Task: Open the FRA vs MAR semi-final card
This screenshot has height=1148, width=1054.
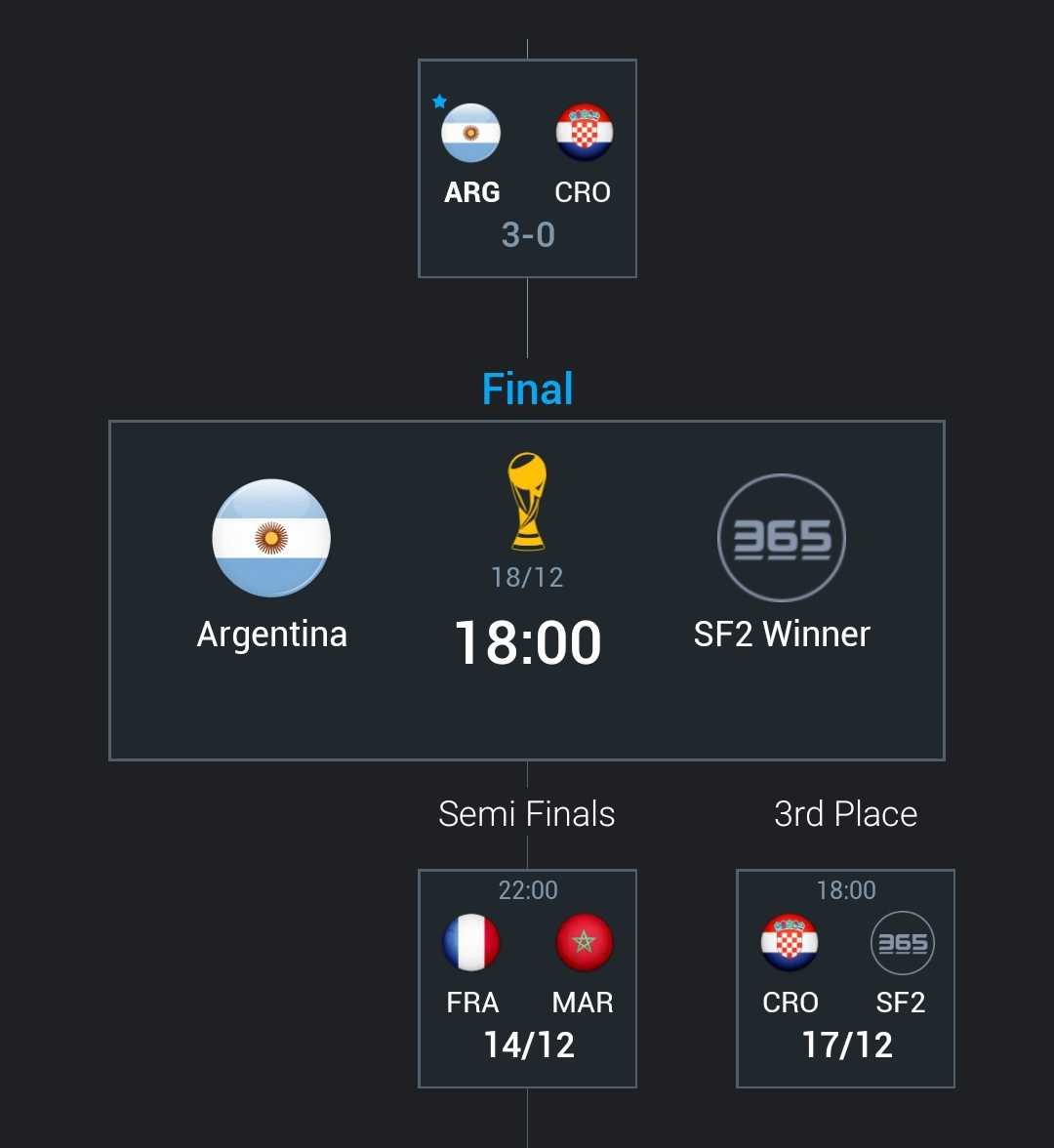Action: tap(527, 978)
